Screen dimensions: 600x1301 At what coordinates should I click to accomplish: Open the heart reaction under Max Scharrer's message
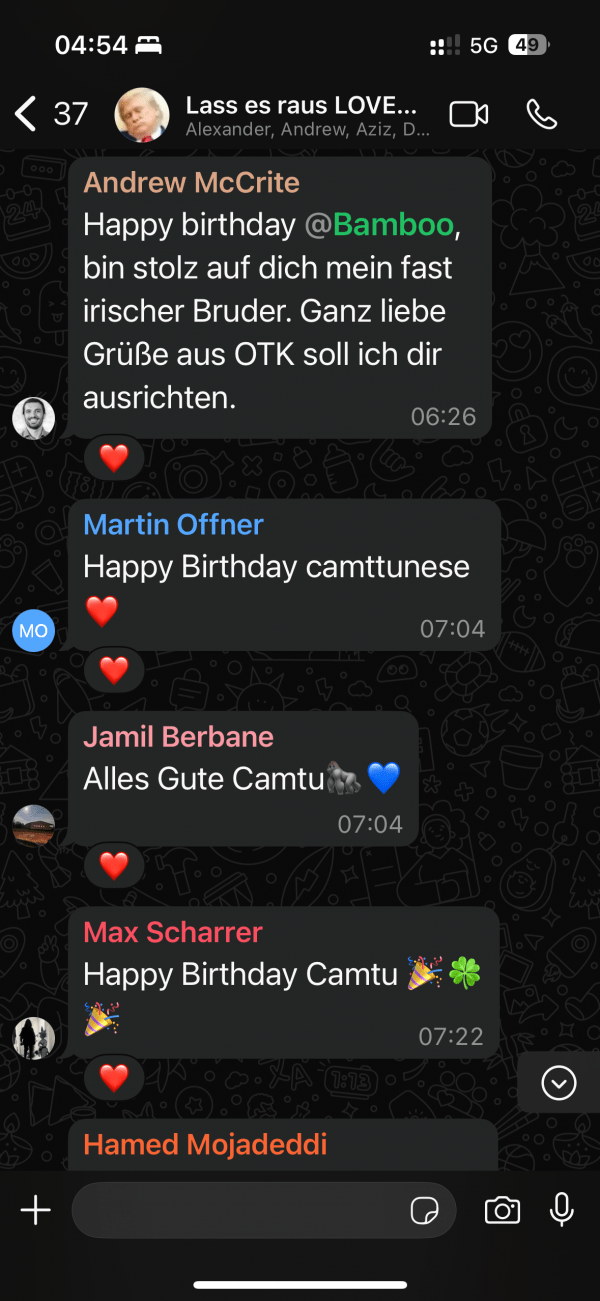pos(114,1078)
